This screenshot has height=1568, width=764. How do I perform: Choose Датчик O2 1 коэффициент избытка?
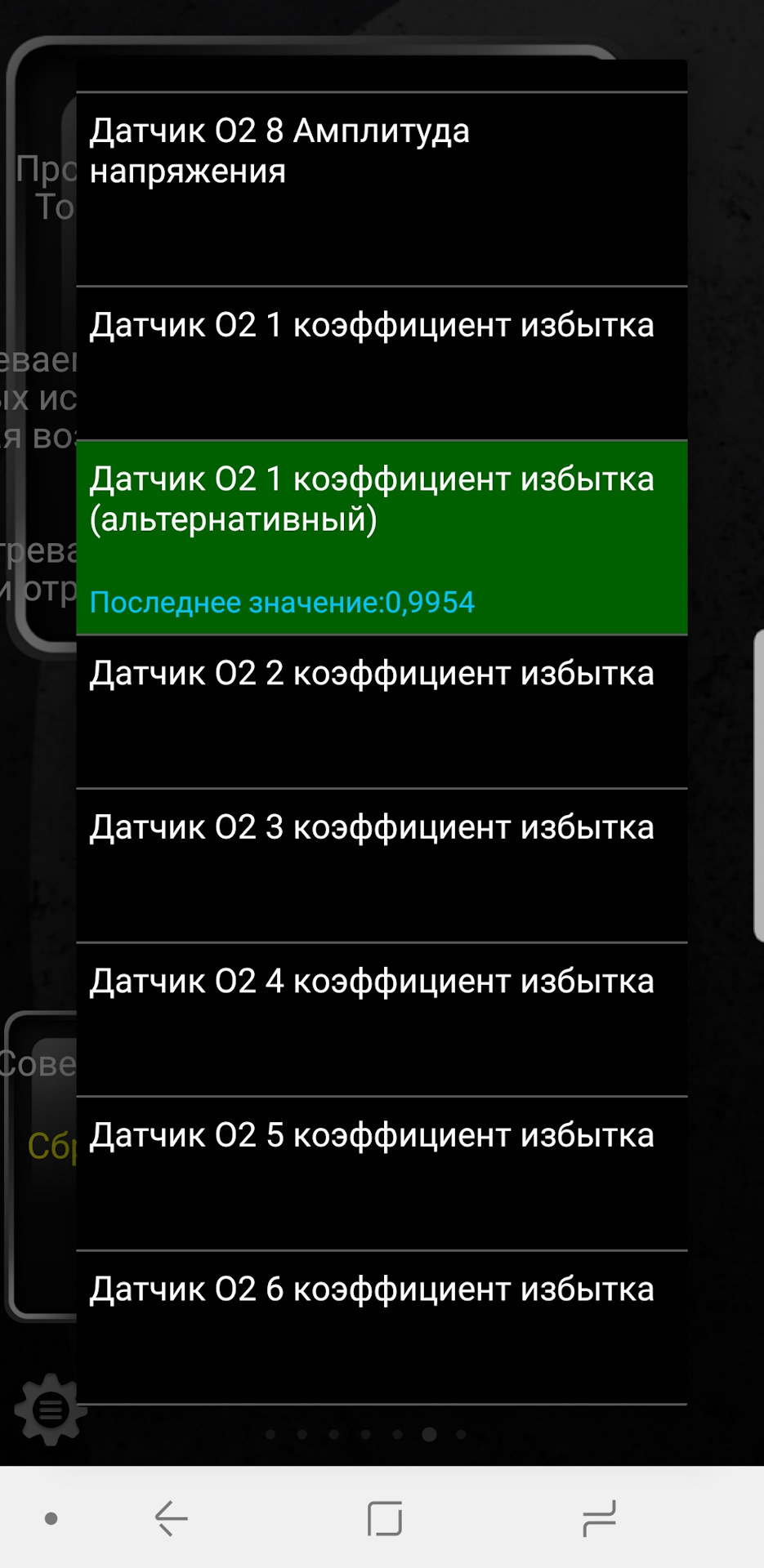pos(382,363)
